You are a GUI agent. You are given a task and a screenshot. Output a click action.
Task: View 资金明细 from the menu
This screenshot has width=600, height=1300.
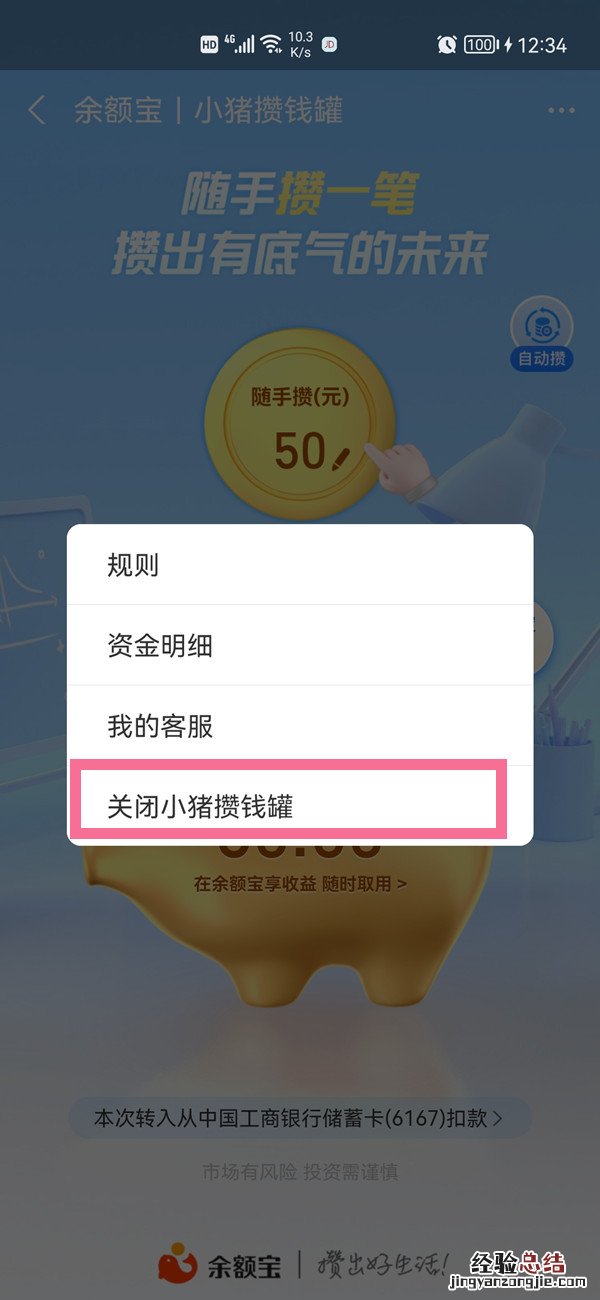[x=300, y=646]
